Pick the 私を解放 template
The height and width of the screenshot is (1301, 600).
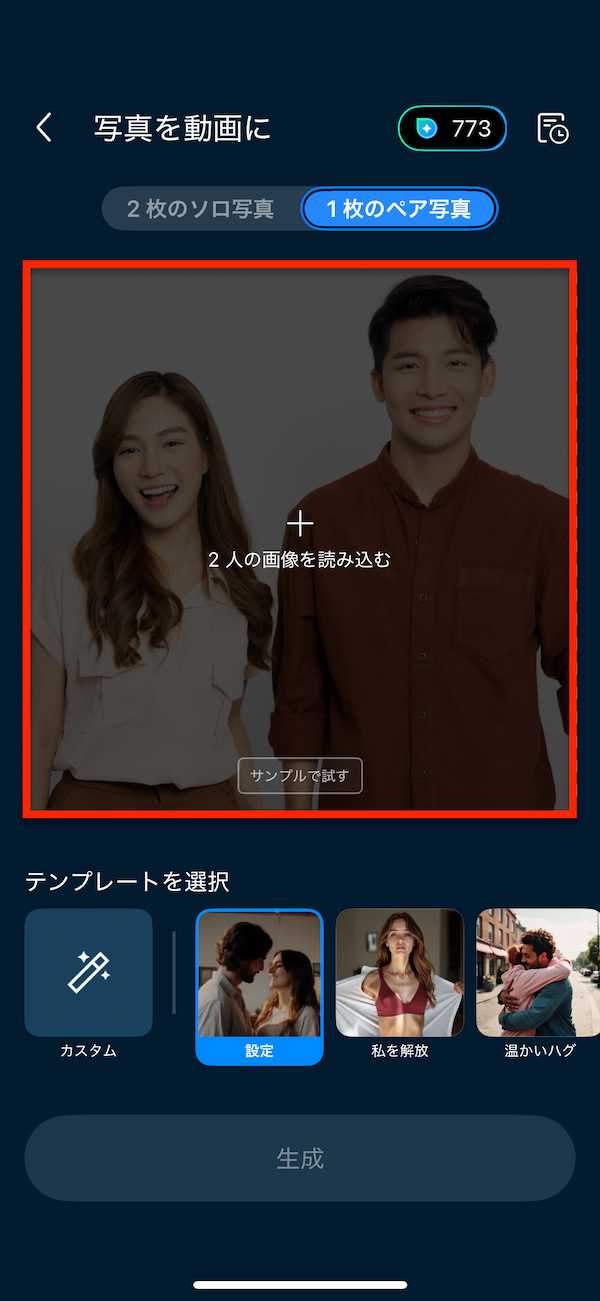click(399, 972)
